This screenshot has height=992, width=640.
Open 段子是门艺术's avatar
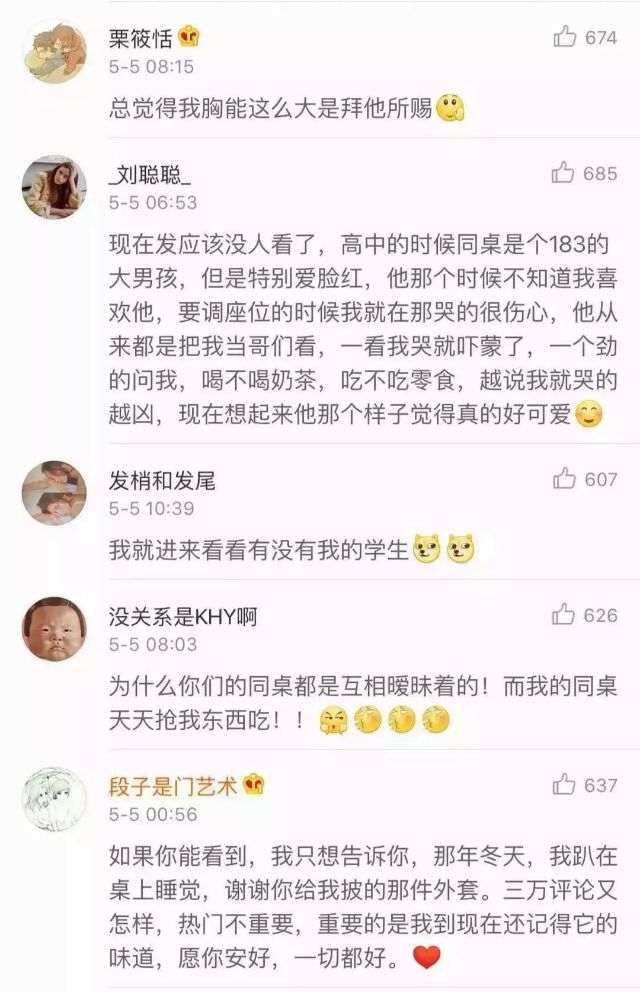point(54,799)
